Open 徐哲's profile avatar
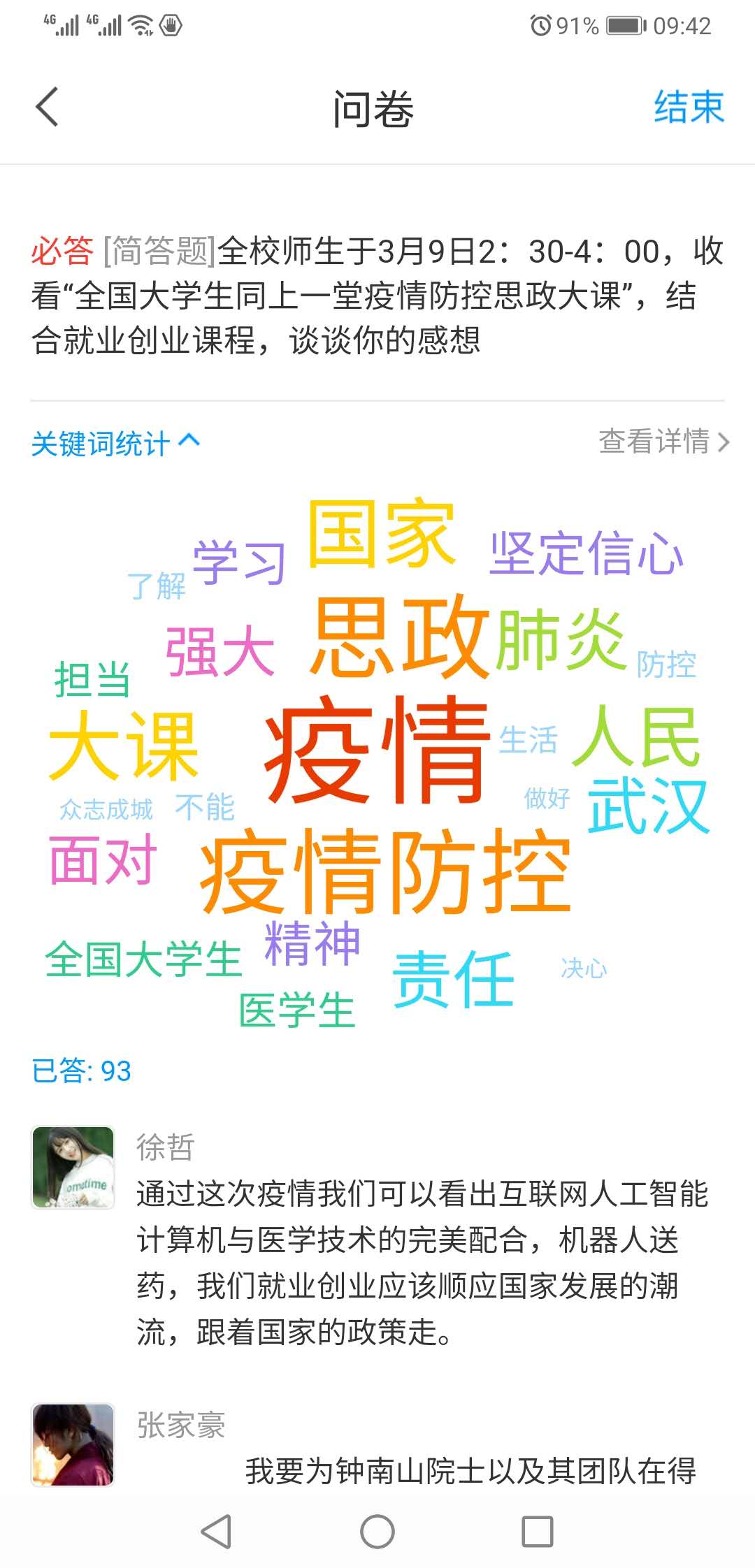Viewport: 755px width, 1568px height. point(73,1167)
